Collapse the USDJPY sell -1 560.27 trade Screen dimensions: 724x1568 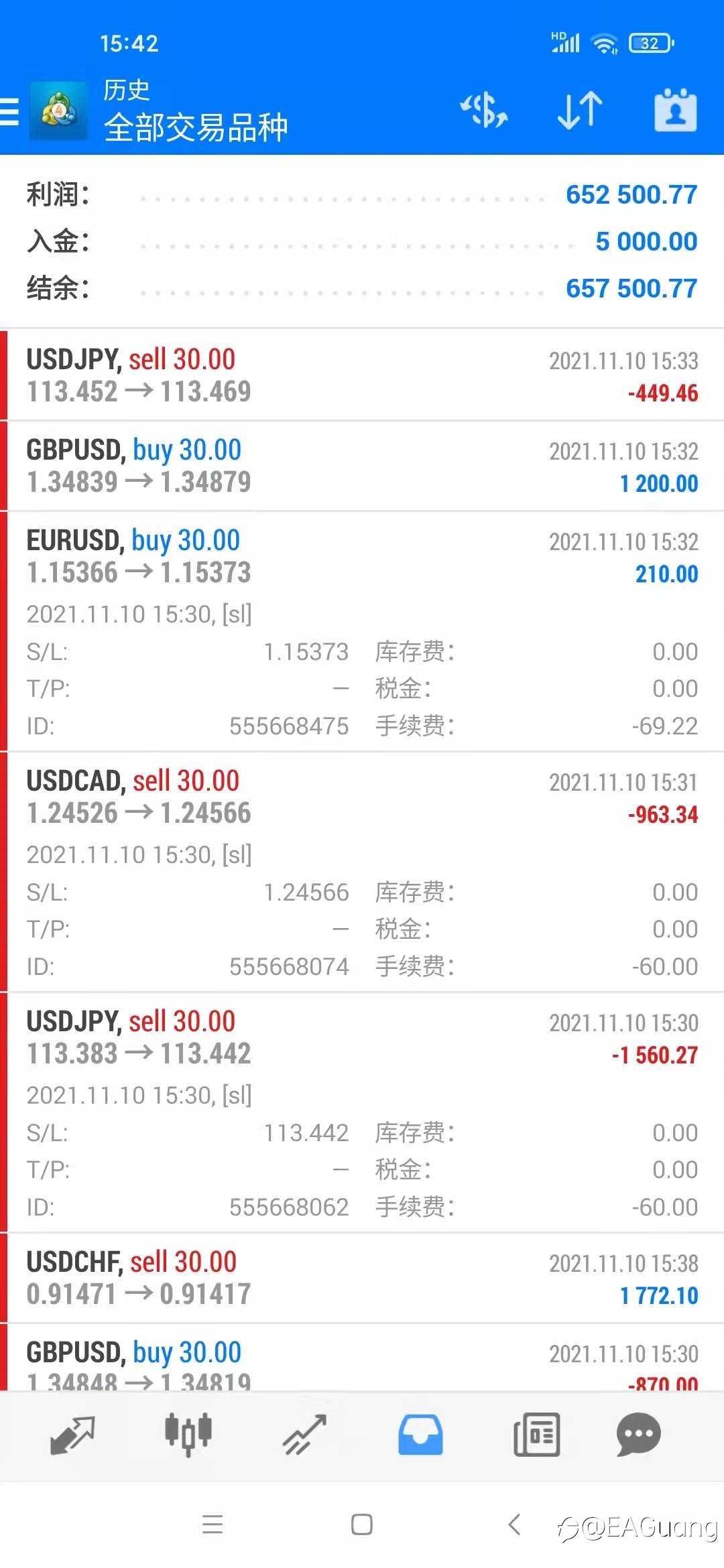[x=362, y=1112]
